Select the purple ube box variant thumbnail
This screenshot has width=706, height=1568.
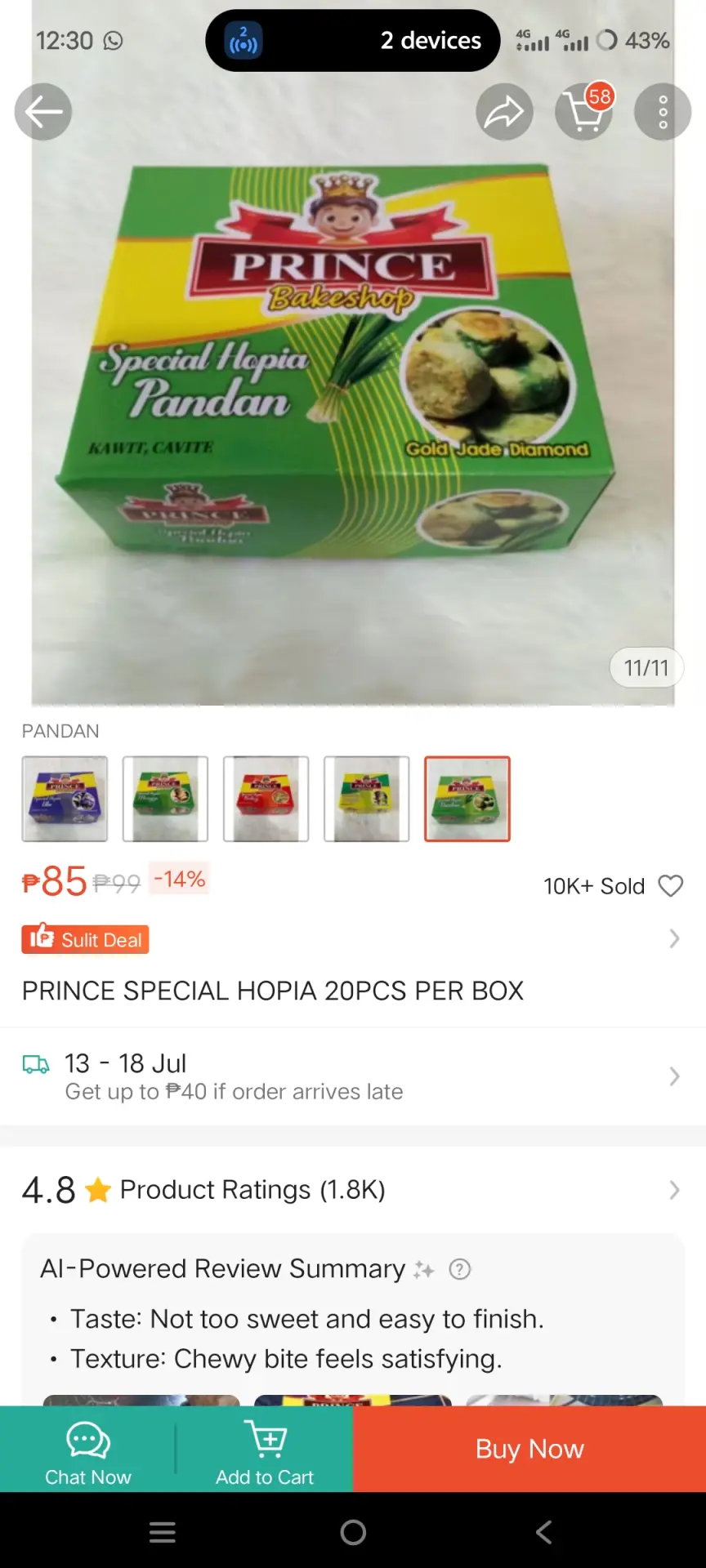pos(65,799)
